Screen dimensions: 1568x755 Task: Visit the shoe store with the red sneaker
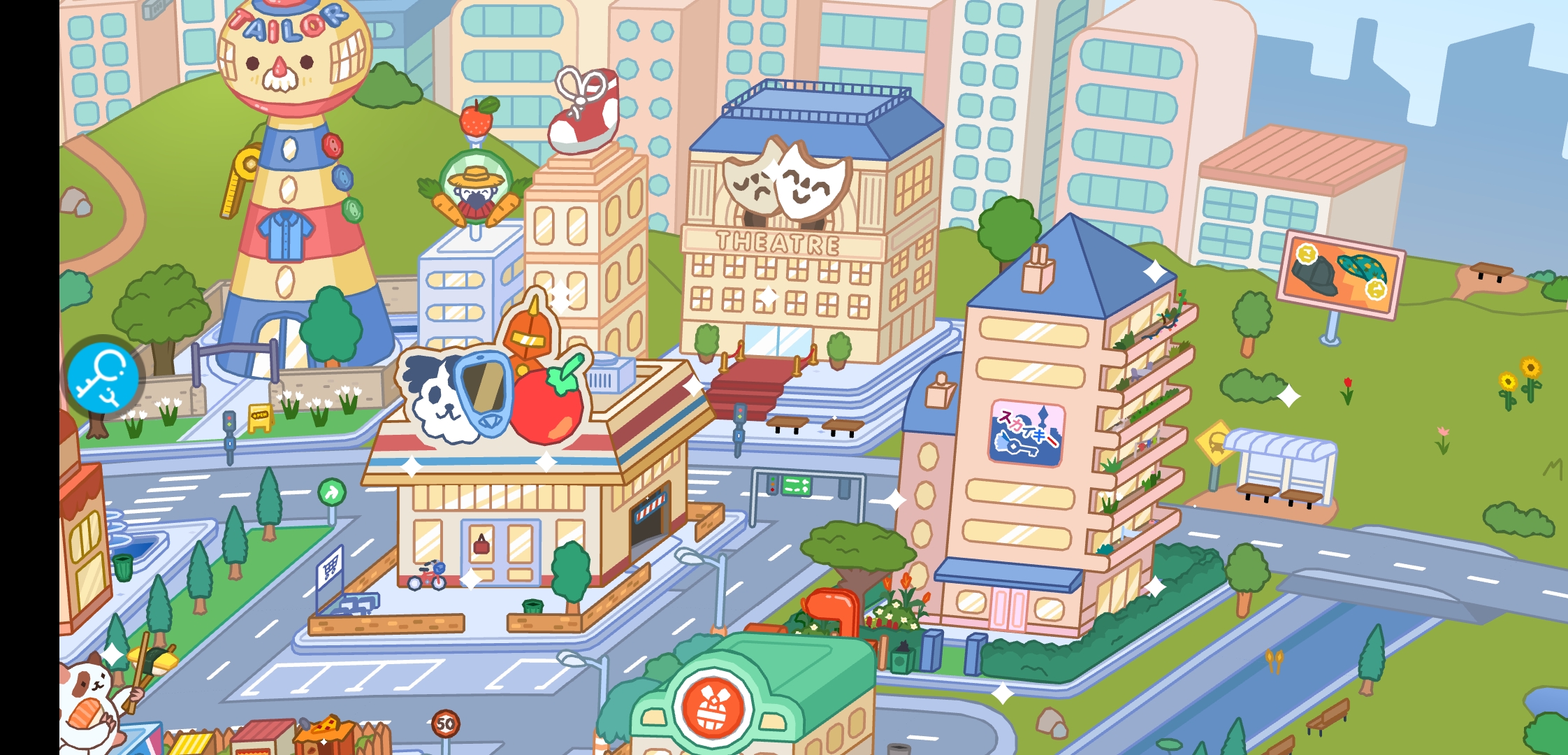pyautogui.click(x=586, y=231)
